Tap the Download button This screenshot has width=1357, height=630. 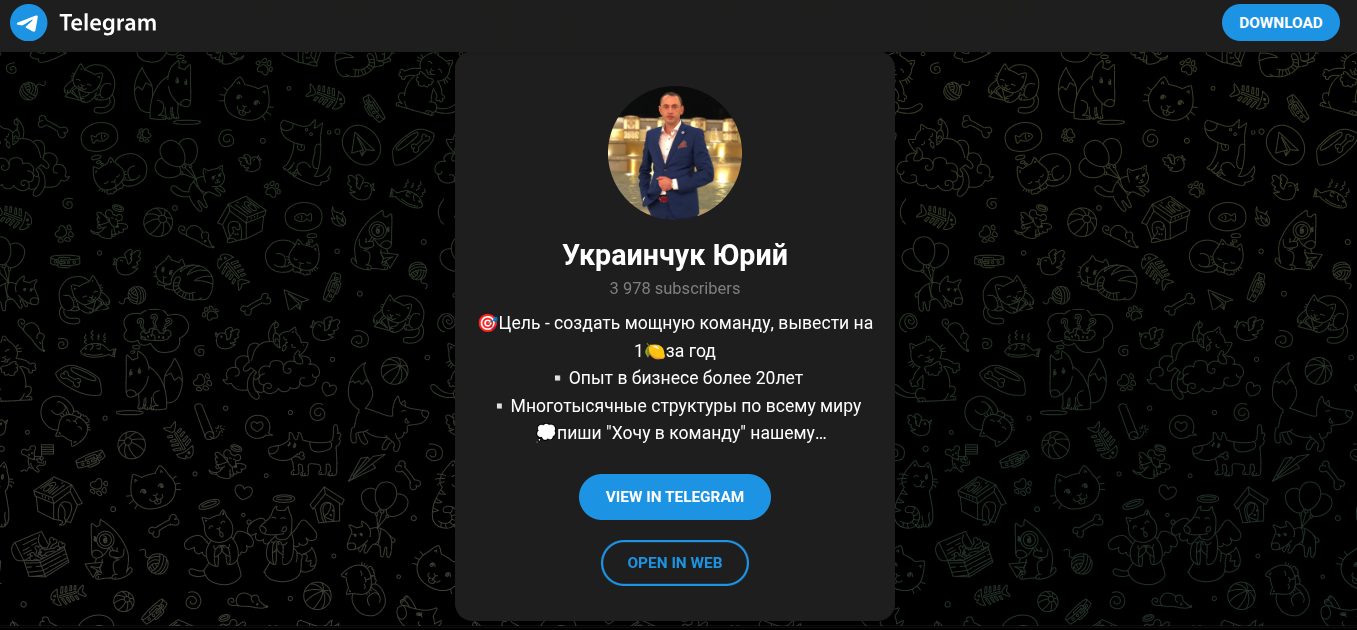(1280, 22)
